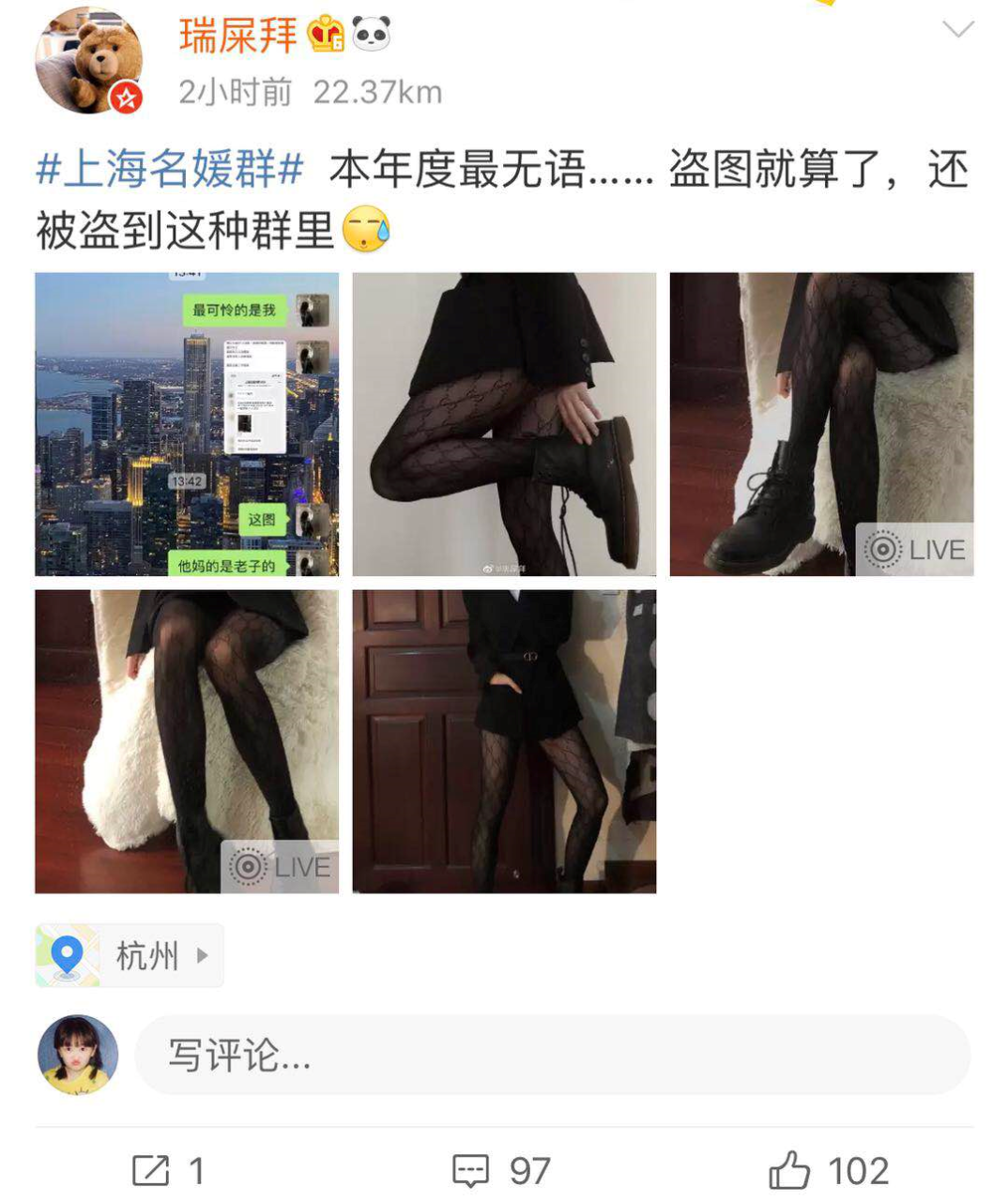Open the repost/share icon showing 1
This screenshot has height=1201, width=1008.
click(x=150, y=1168)
